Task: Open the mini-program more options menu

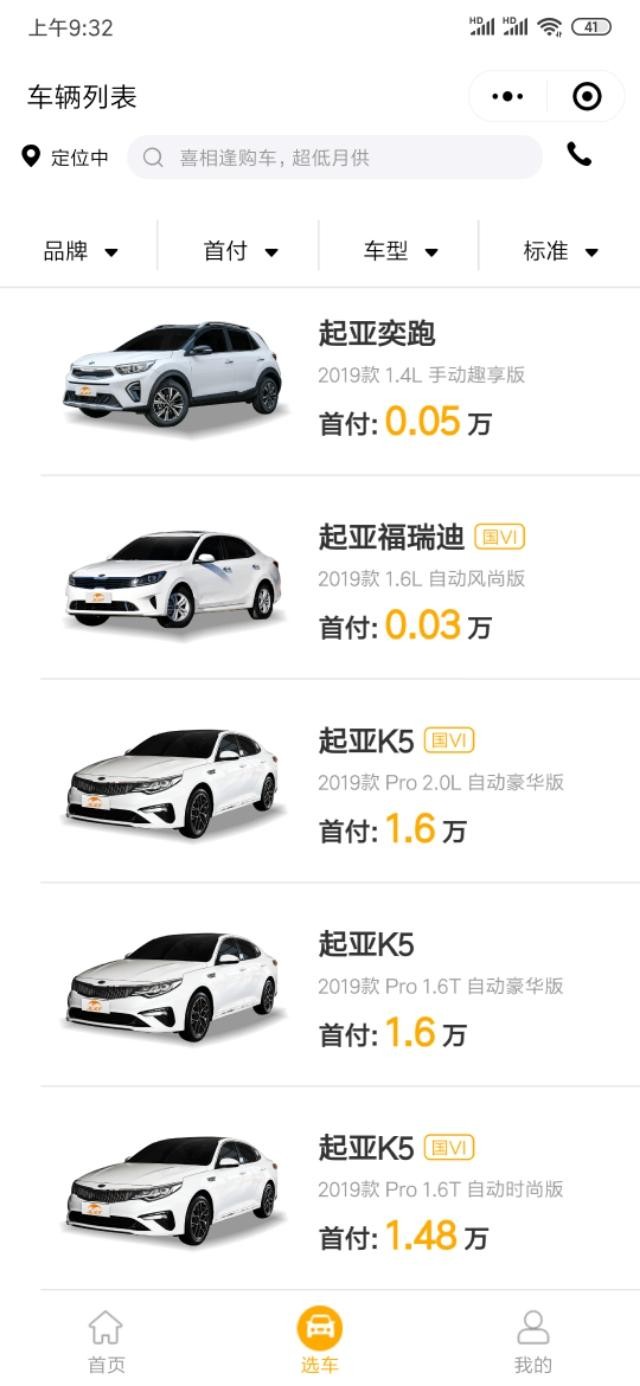Action: (508, 96)
